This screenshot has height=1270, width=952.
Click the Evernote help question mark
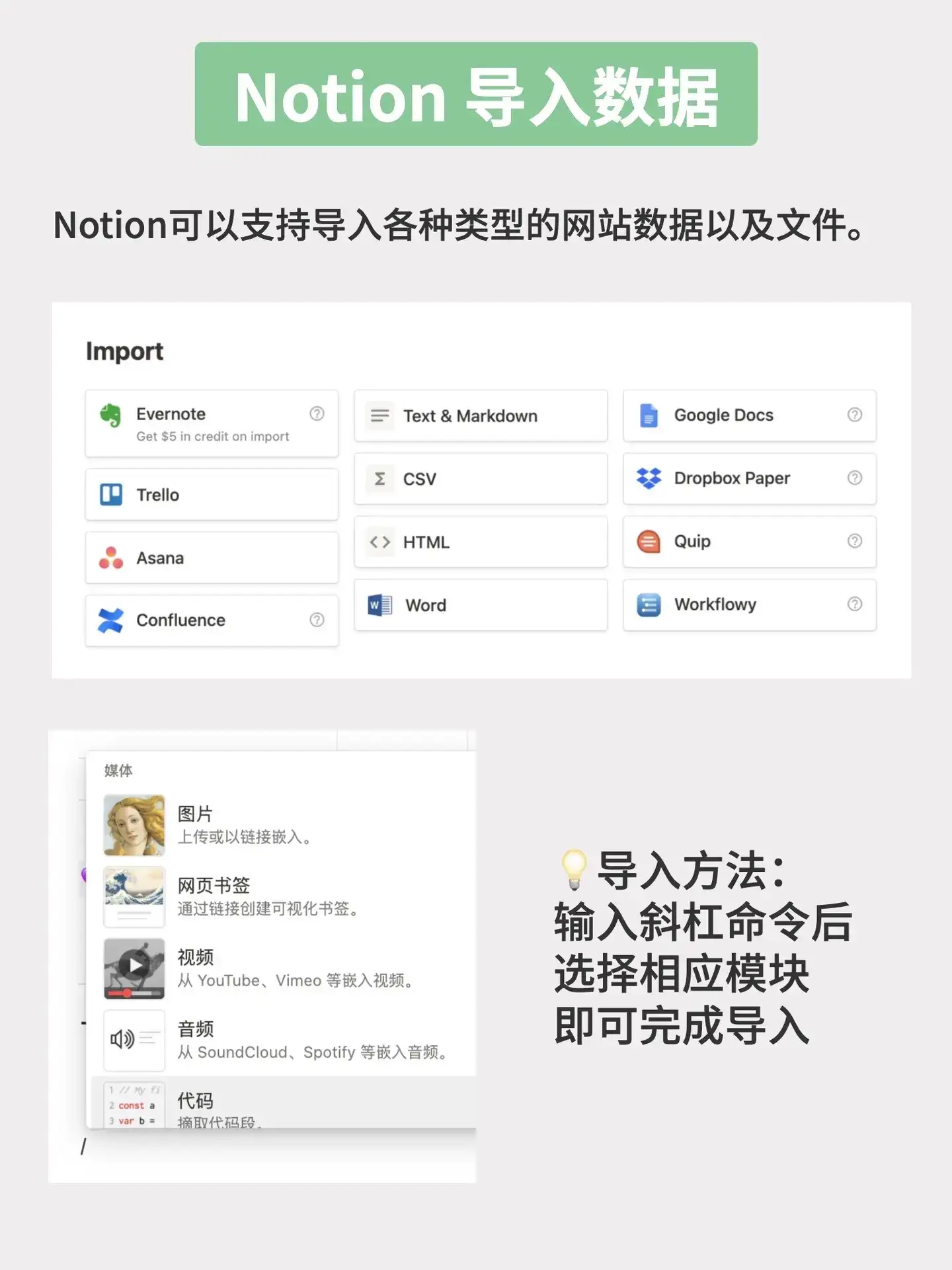[317, 414]
